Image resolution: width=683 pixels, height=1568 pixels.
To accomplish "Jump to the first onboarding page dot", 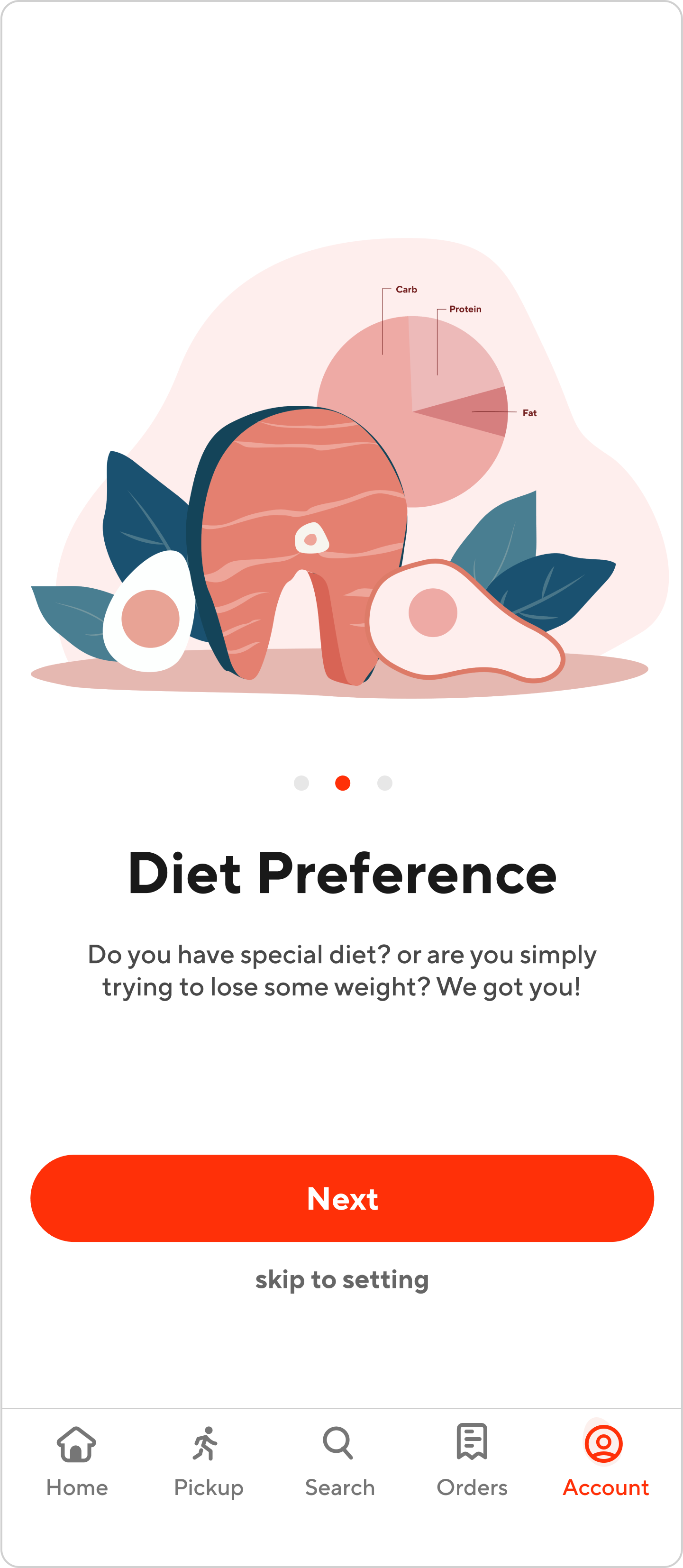I will (x=301, y=783).
